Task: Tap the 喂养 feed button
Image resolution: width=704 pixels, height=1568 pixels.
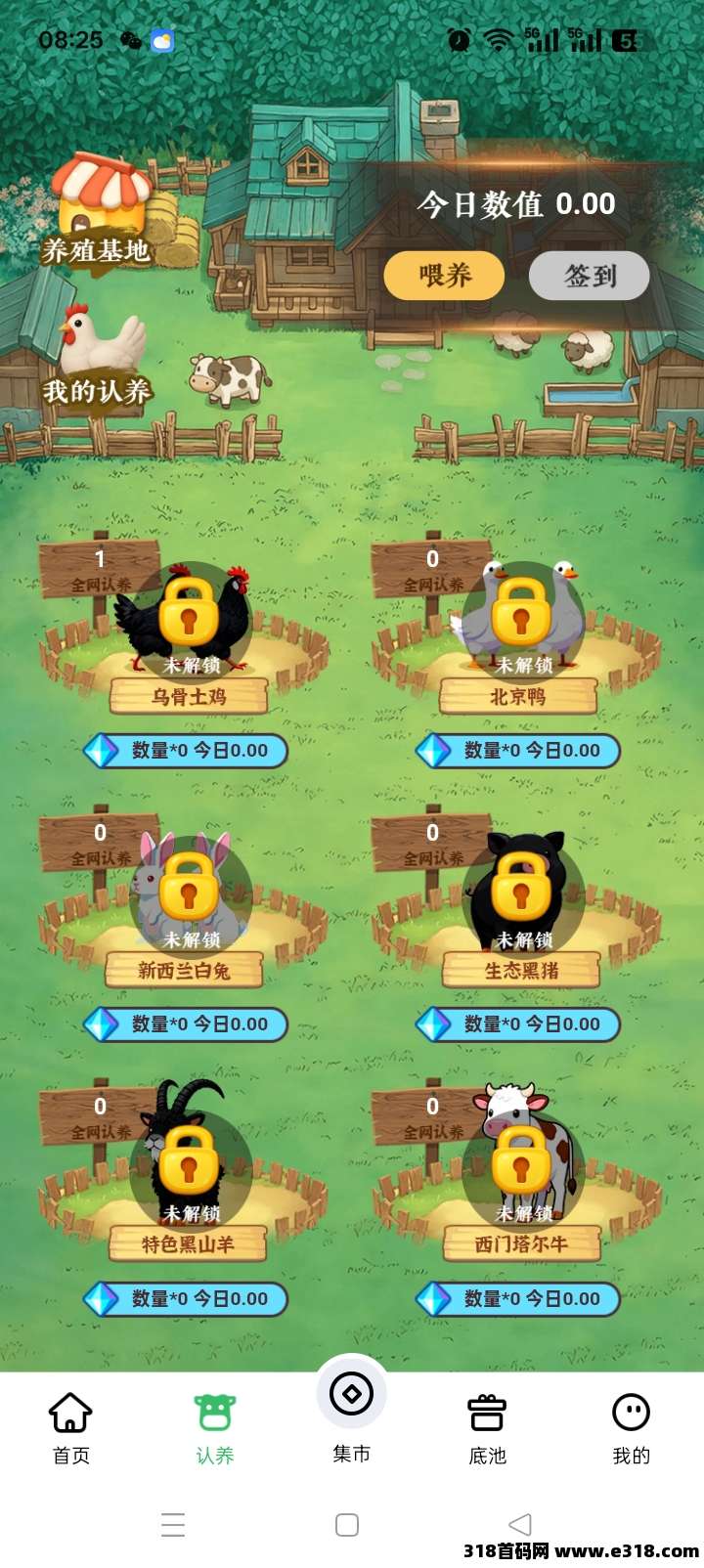Action: 445,276
